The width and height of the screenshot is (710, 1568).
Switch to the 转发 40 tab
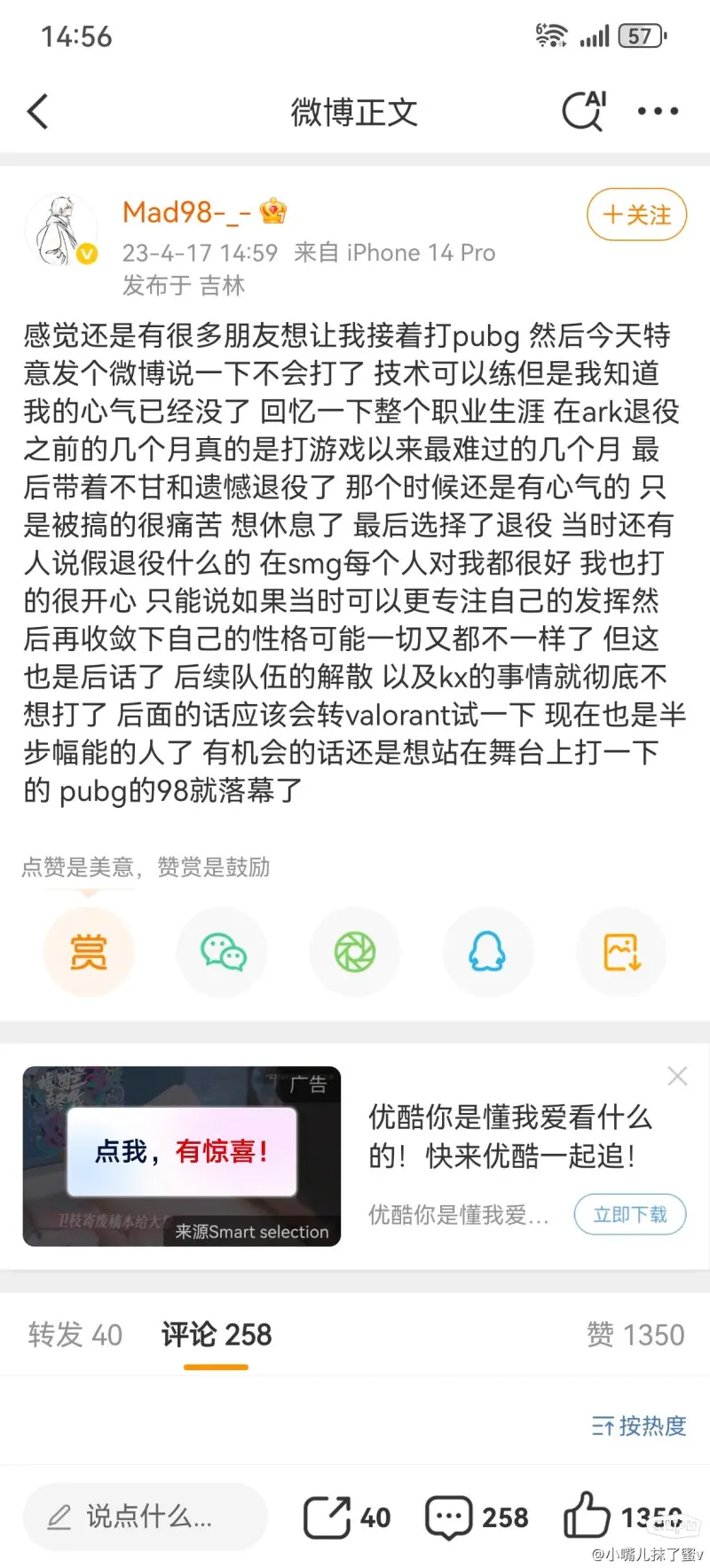(75, 1335)
